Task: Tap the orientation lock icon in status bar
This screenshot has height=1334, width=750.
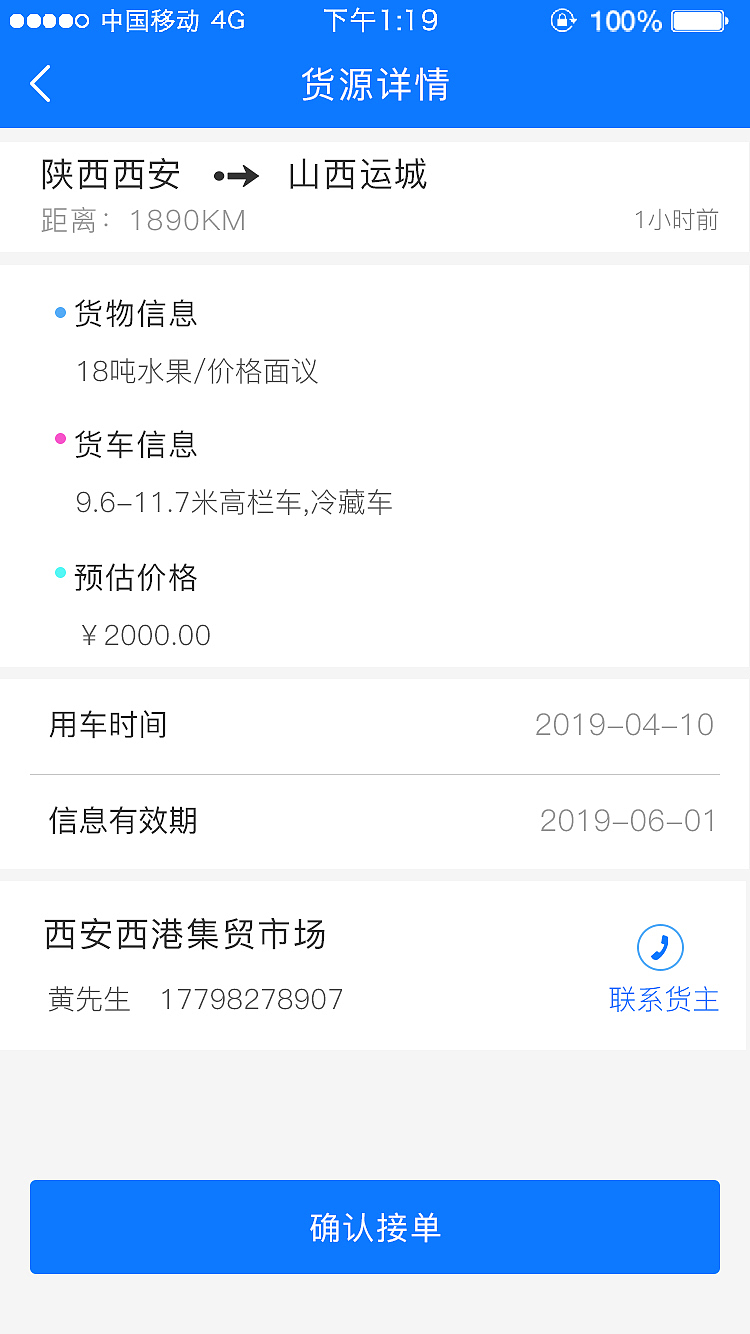Action: pyautogui.click(x=562, y=20)
